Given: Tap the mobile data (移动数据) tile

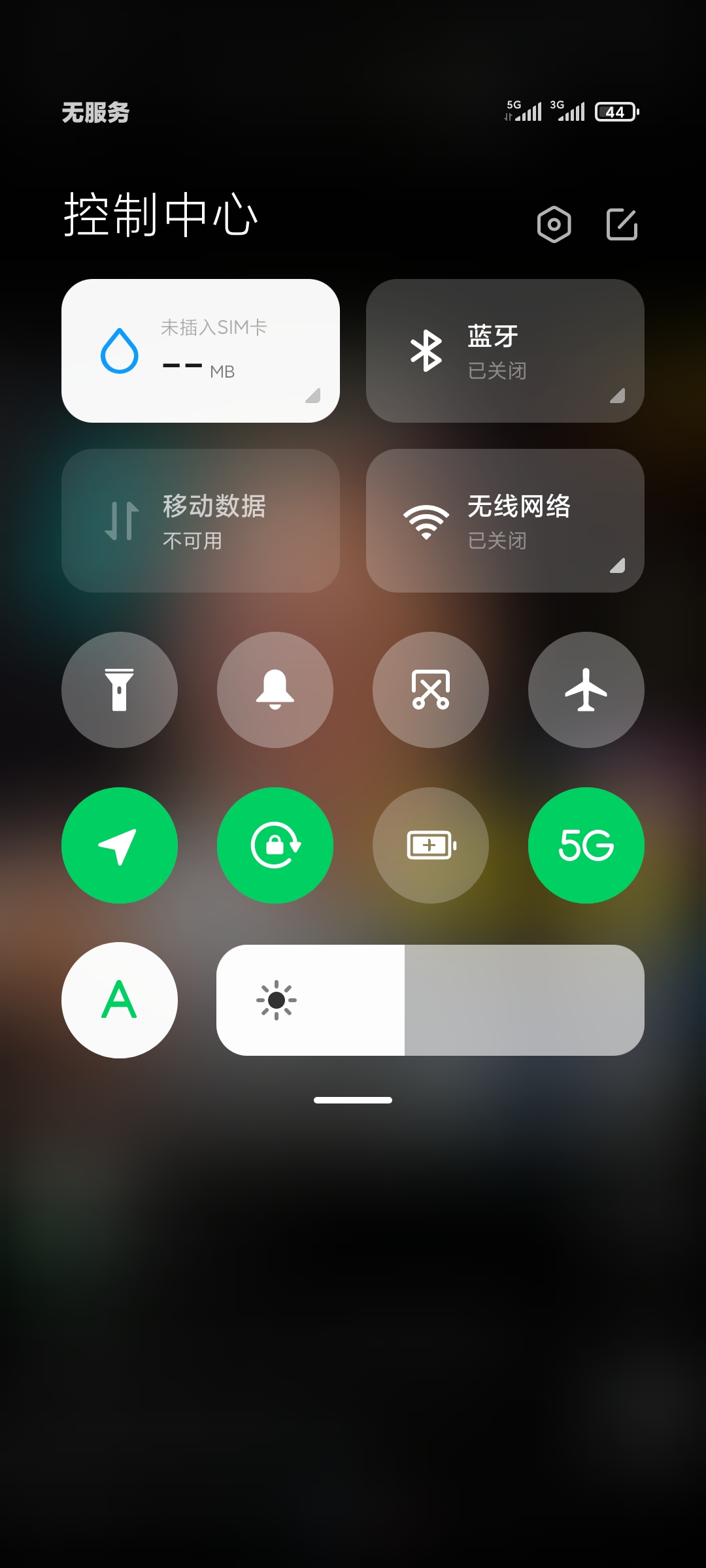Looking at the screenshot, I should (200, 521).
